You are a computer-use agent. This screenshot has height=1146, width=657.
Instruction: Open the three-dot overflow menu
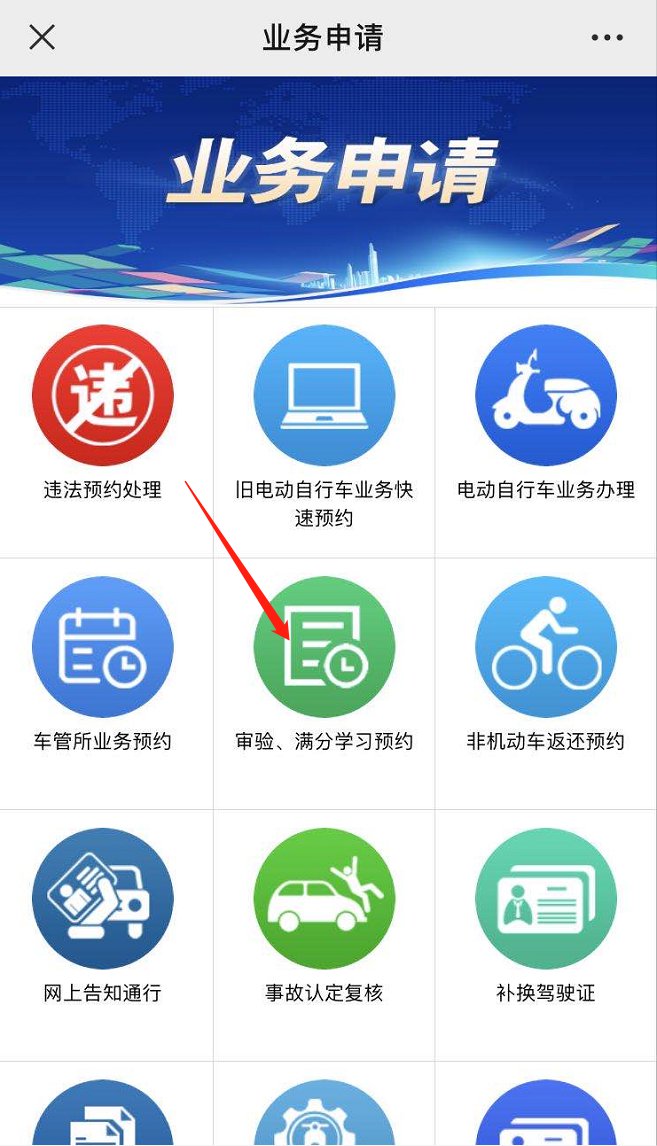pyautogui.click(x=606, y=38)
